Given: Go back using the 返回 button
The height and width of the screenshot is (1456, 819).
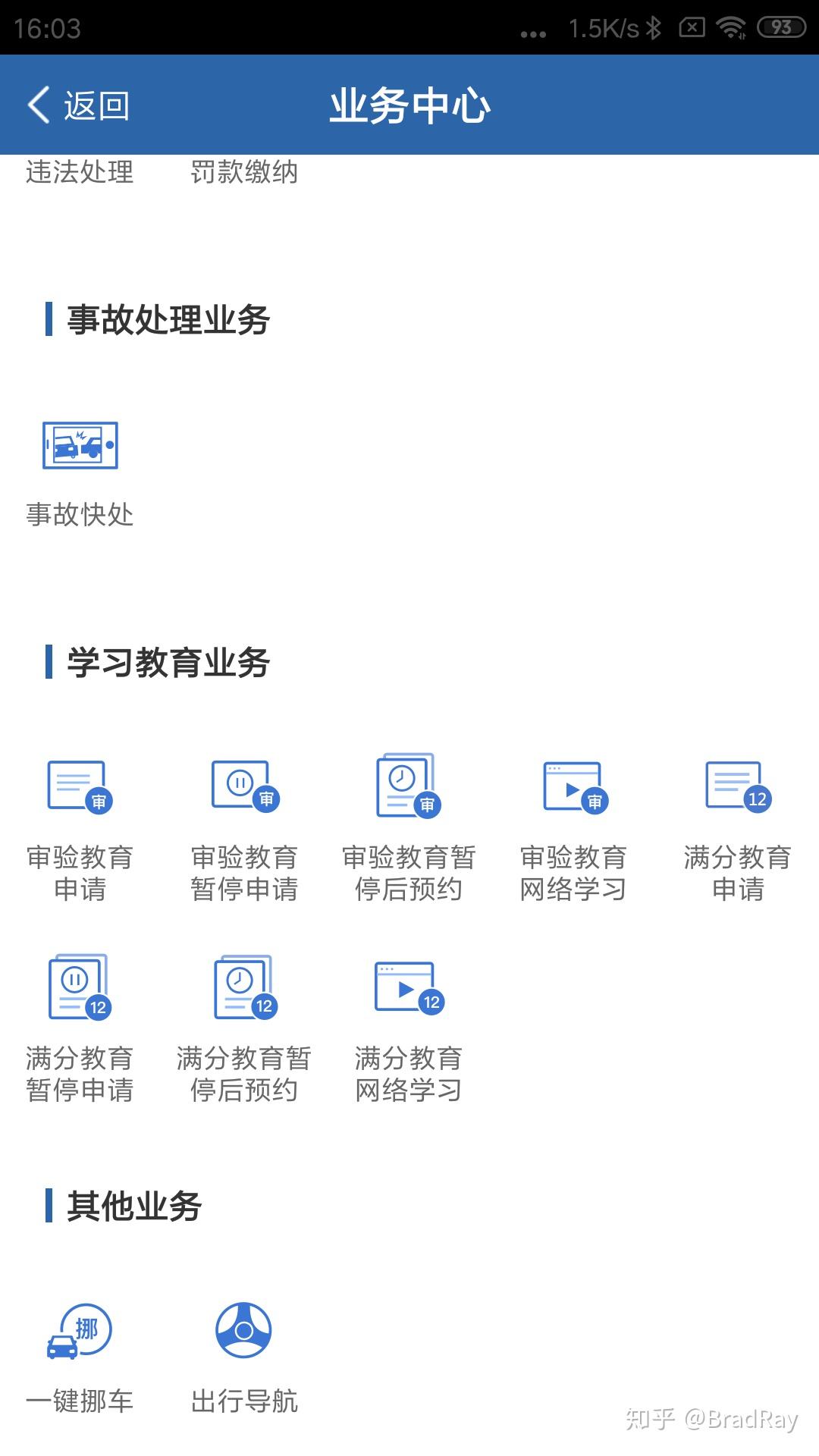Looking at the screenshot, I should click(78, 105).
